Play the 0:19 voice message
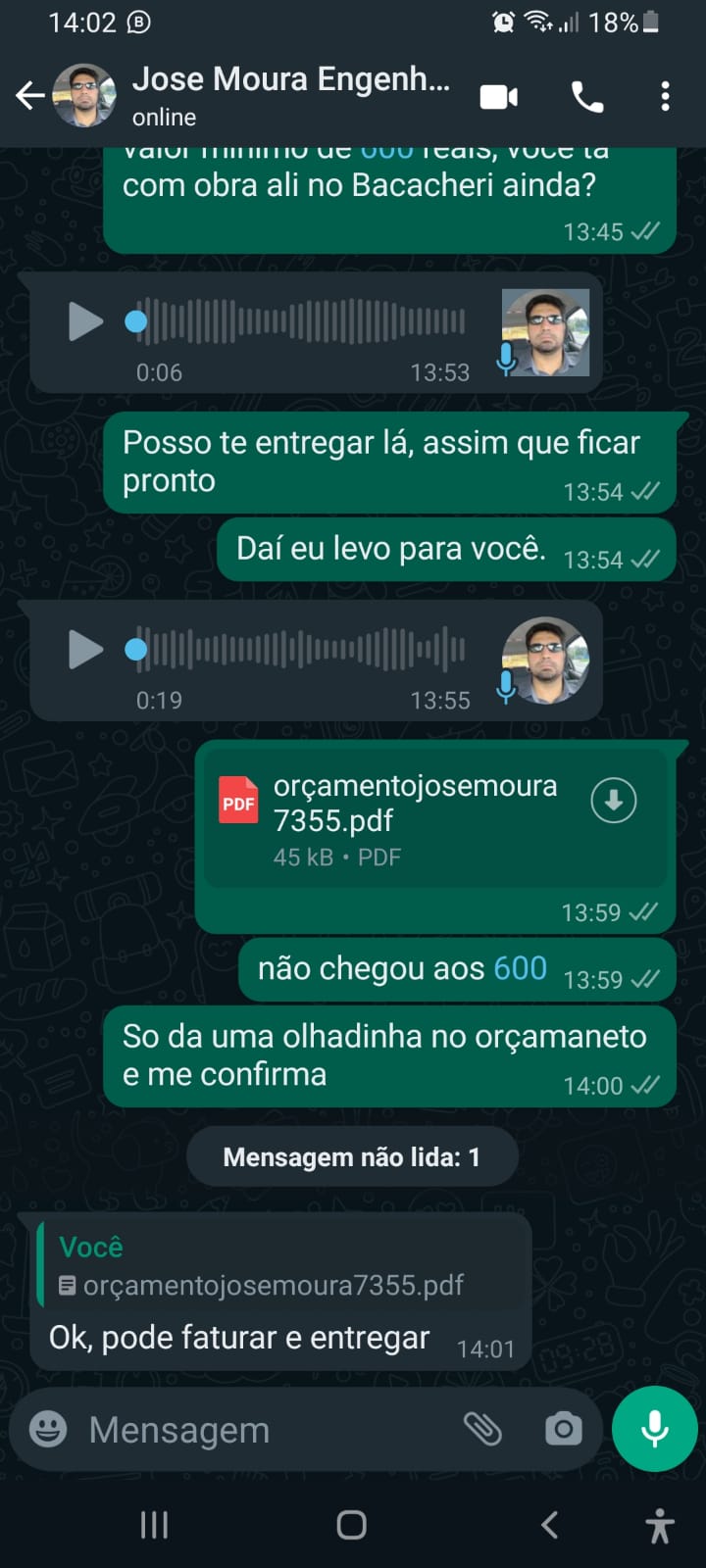Screen dimensions: 706x1568 [85, 649]
